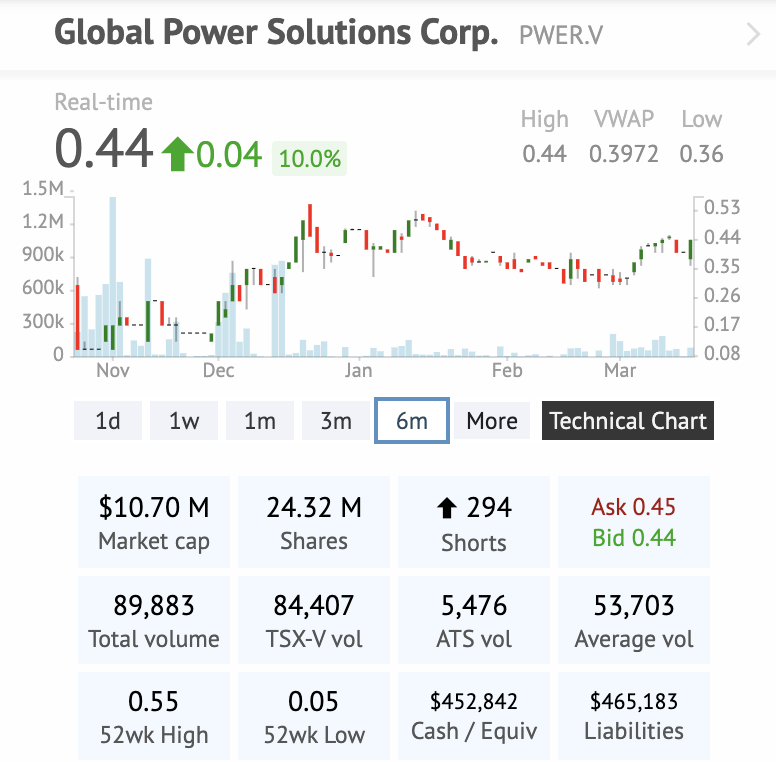Tap More for additional chart ranges
The image size is (776, 762).
pos(492,421)
